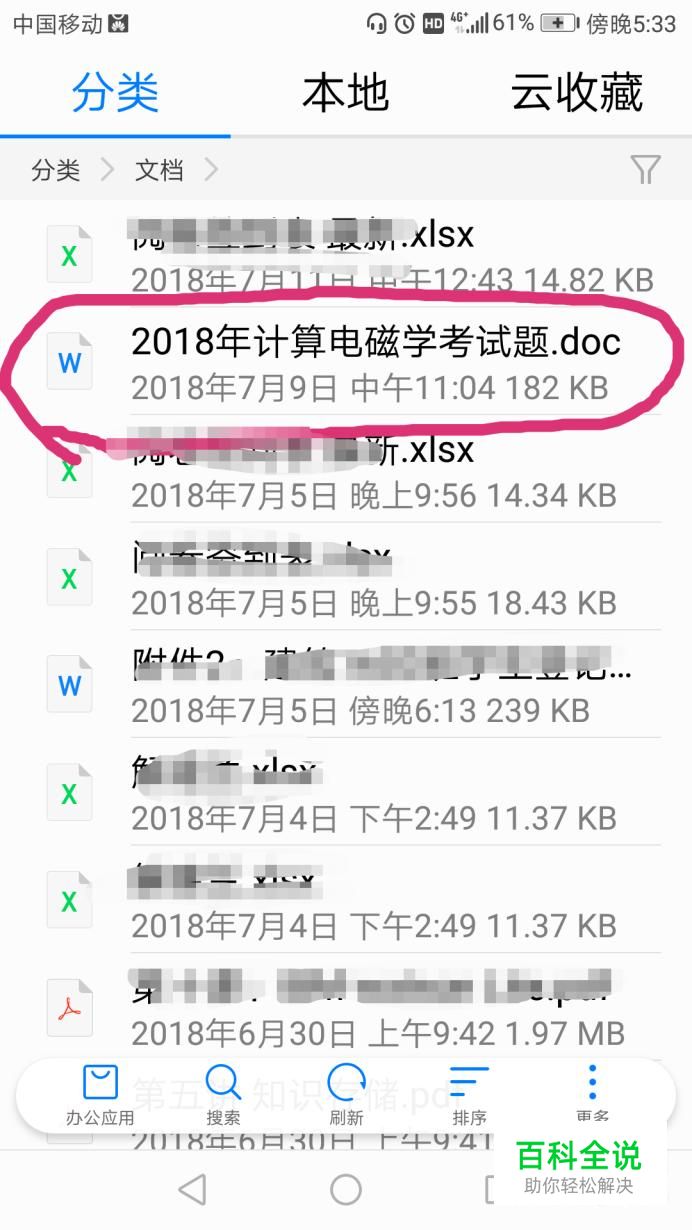Refresh the list with 刷新
Viewport: 692px width, 1230px height.
346,1095
